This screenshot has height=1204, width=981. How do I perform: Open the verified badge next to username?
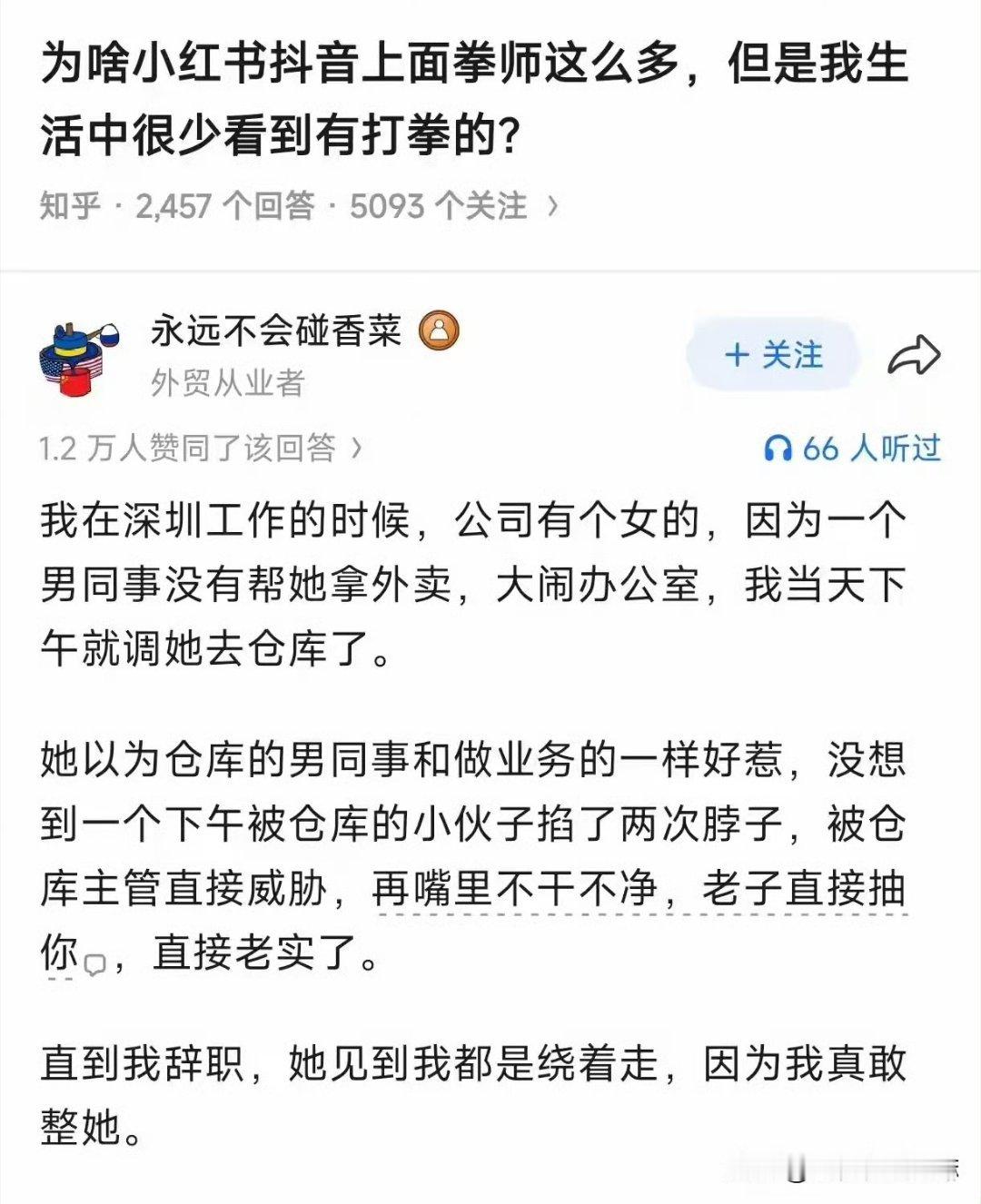[439, 332]
